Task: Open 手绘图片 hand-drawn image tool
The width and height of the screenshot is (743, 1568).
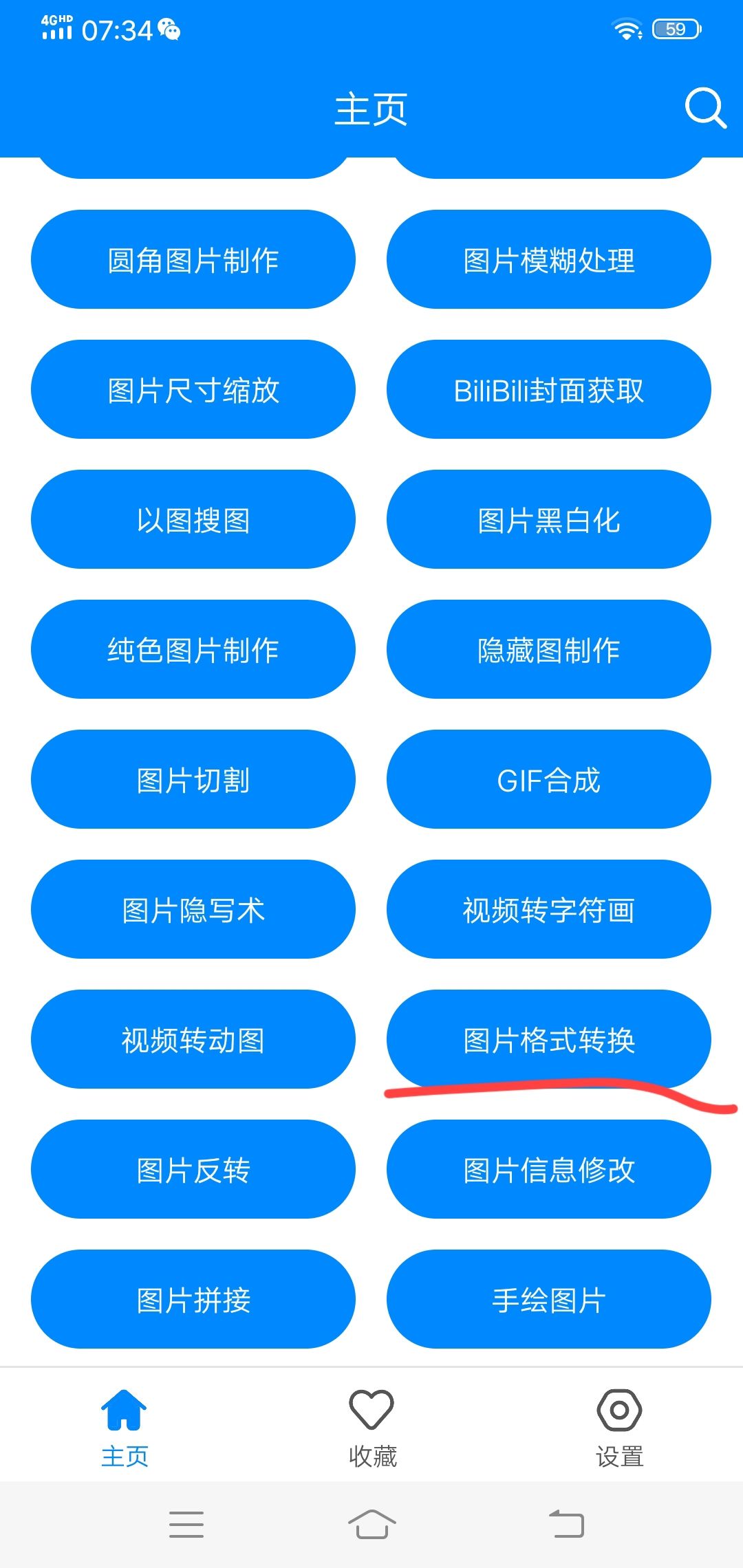Action: click(x=548, y=1299)
